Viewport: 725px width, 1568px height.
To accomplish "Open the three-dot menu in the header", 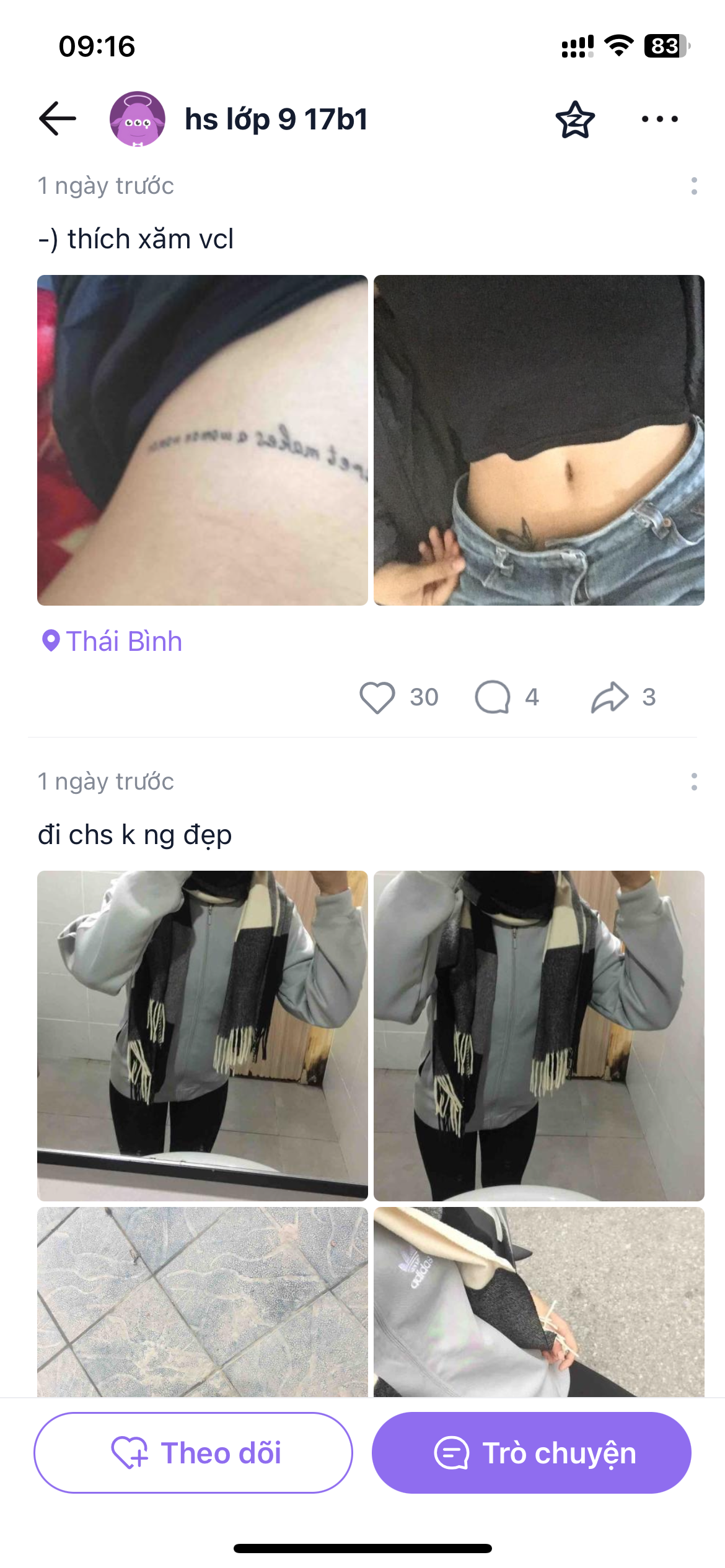I will 659,119.
